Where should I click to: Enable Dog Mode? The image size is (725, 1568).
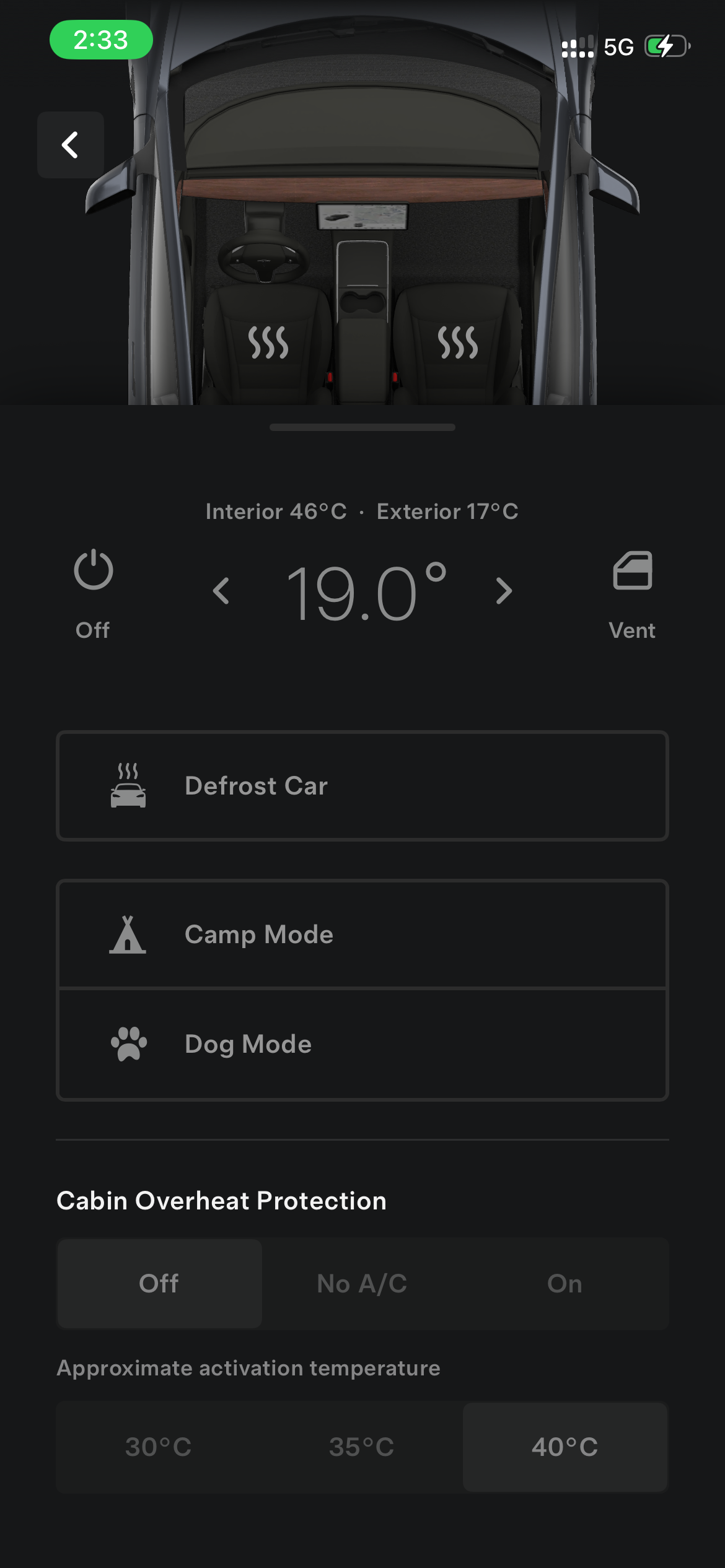coord(362,1044)
